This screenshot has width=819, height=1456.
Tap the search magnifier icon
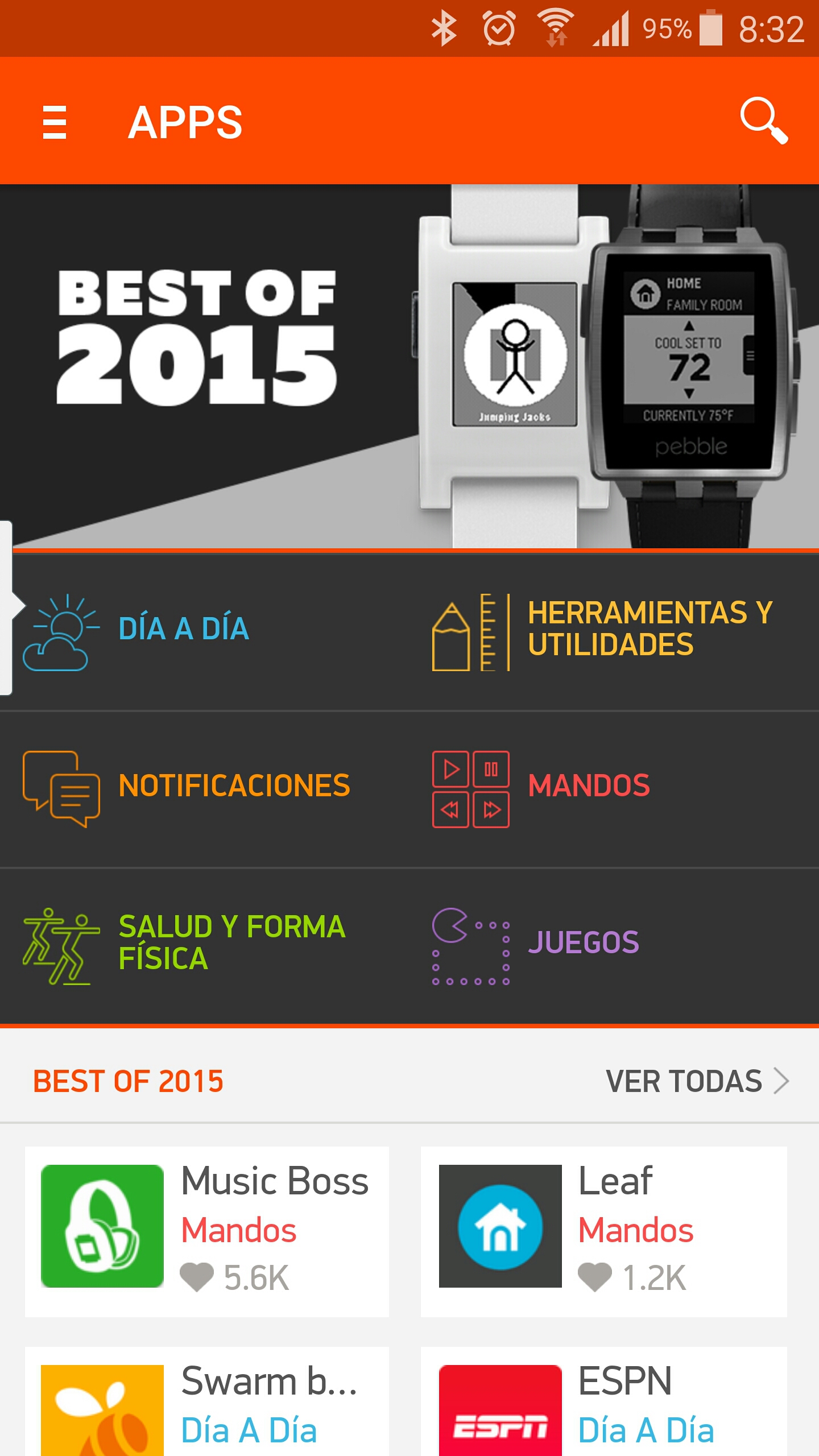tap(764, 121)
